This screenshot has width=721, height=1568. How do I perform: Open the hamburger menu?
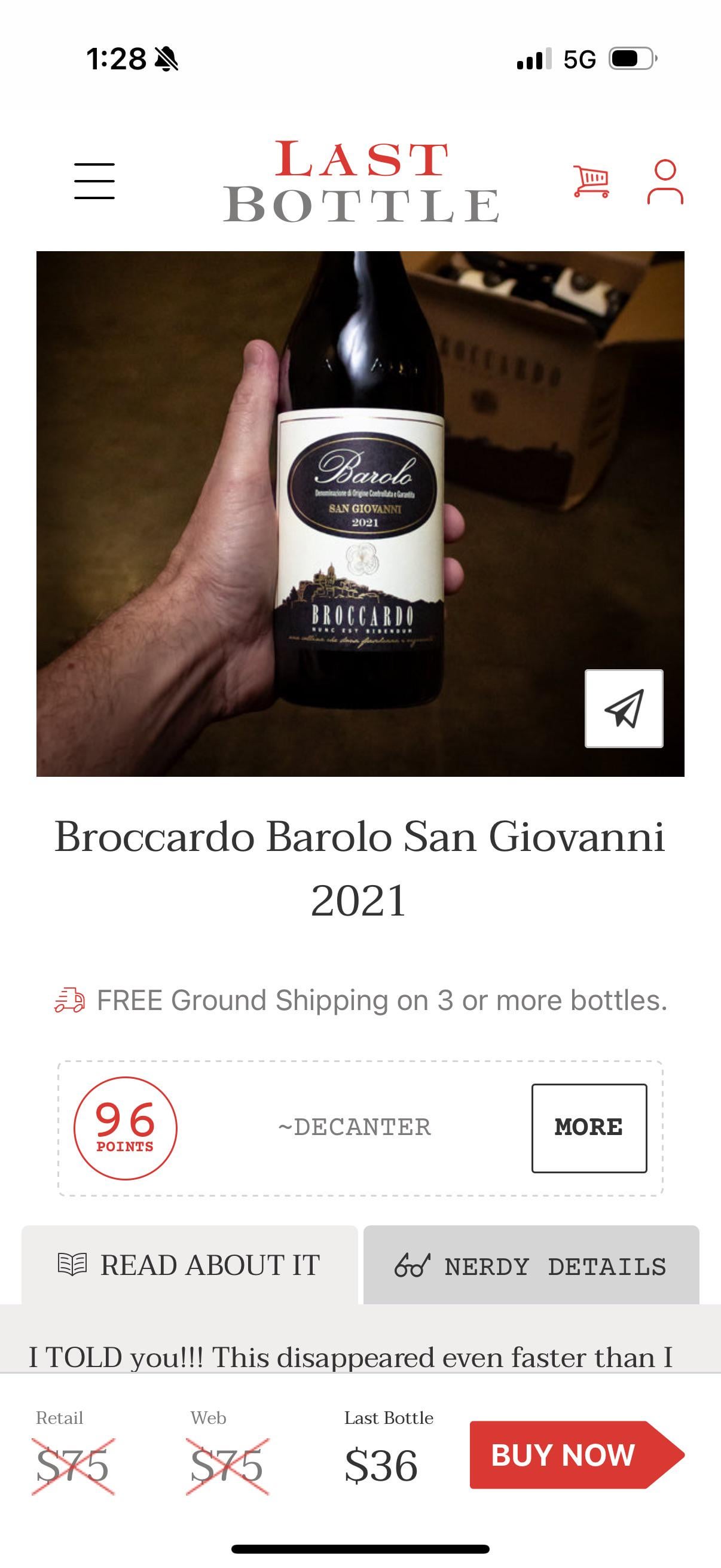coord(94,181)
